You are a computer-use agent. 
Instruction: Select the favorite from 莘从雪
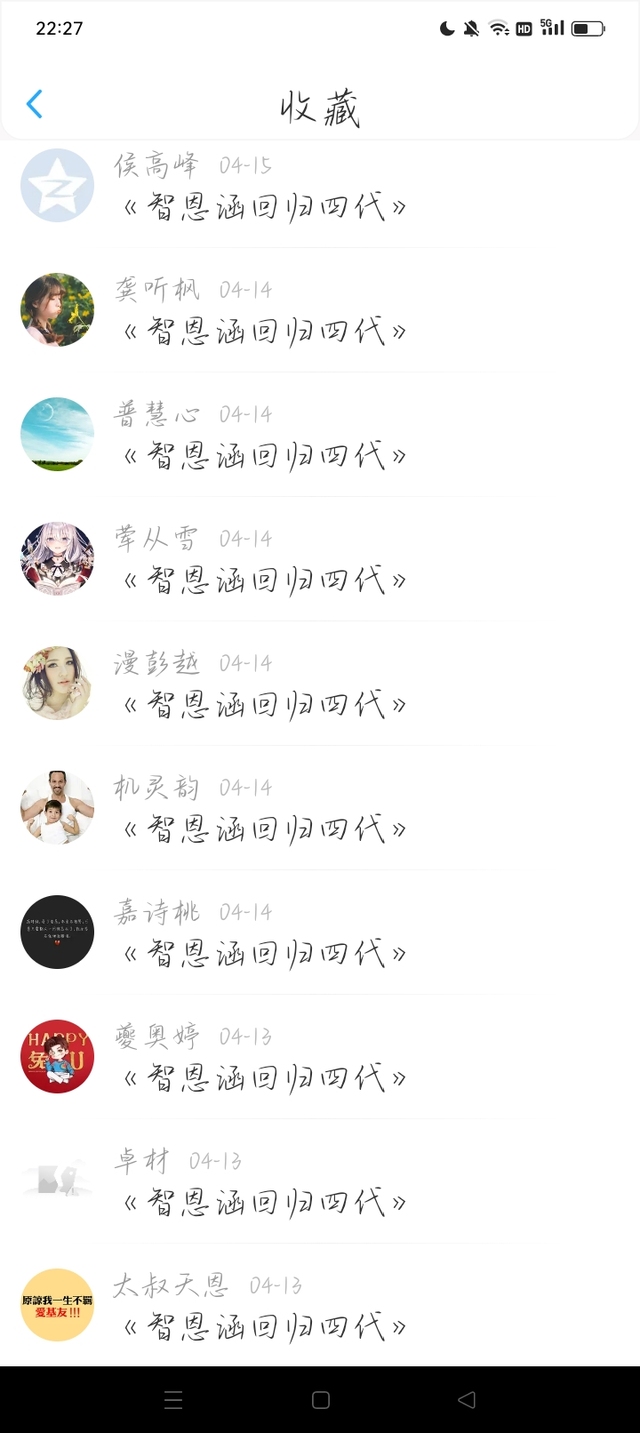coord(320,559)
